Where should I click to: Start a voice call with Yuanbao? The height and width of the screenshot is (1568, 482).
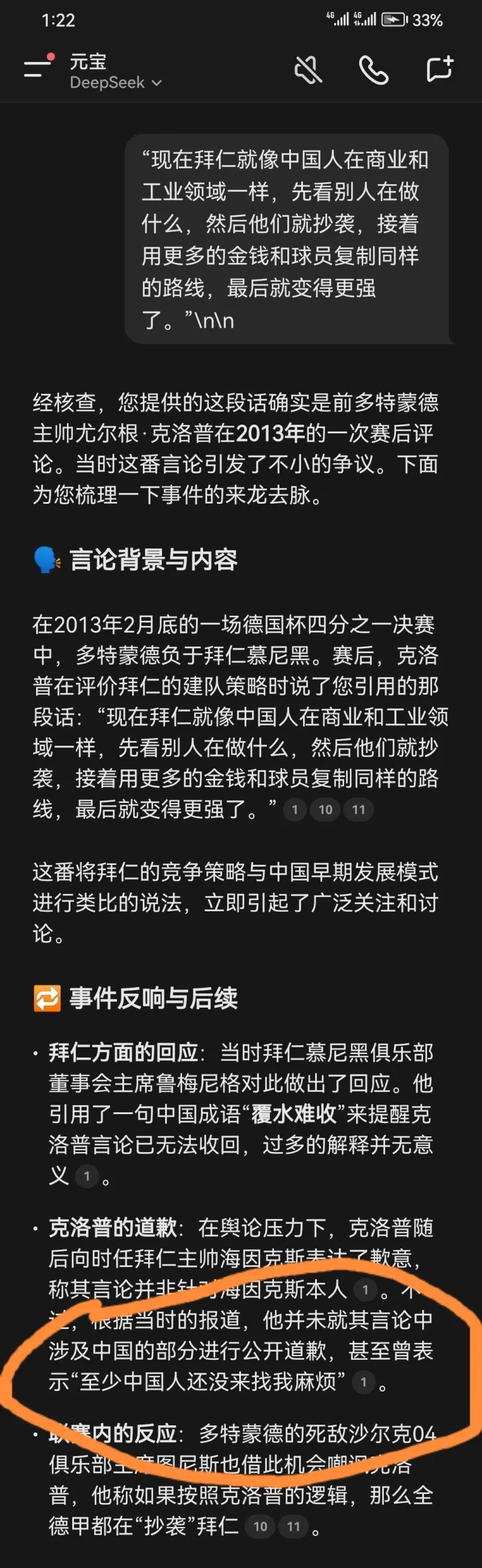point(373,70)
